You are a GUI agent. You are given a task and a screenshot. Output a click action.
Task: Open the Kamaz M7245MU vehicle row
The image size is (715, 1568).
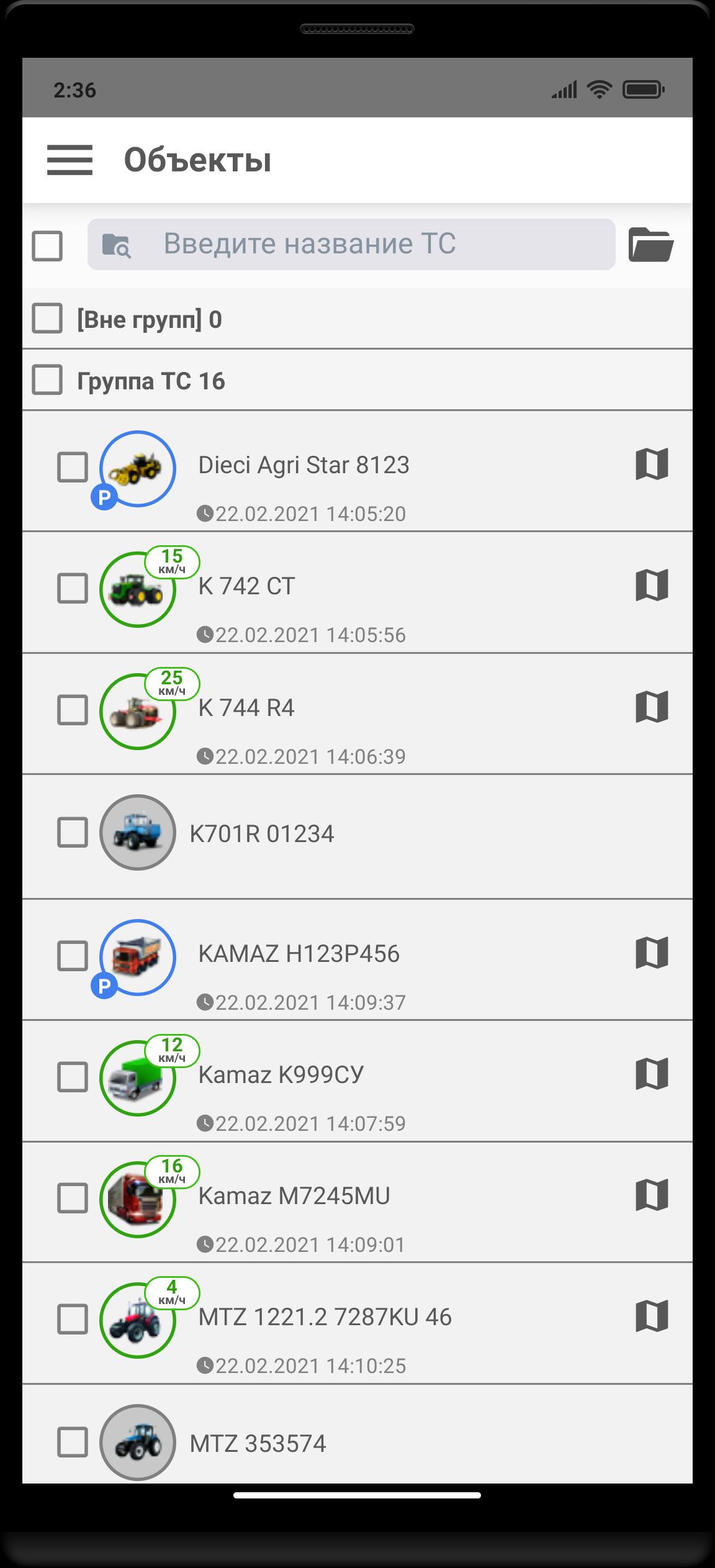pos(372,1197)
